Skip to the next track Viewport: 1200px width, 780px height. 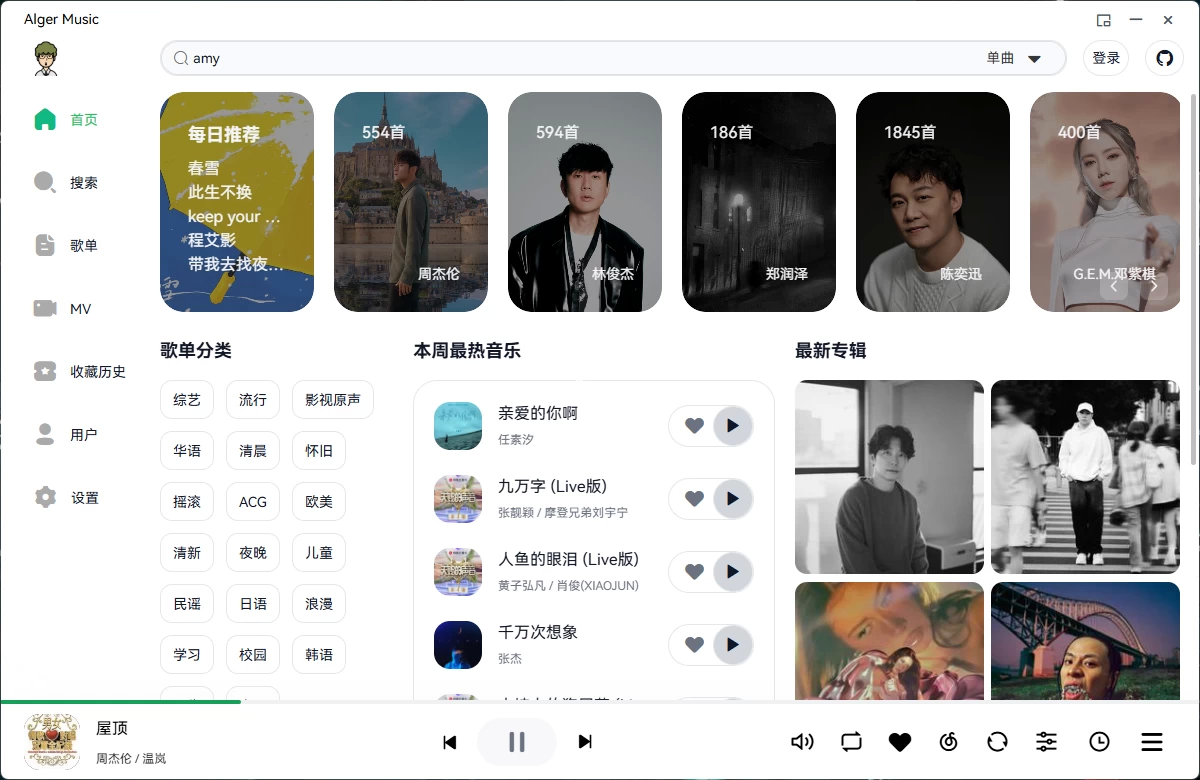(x=585, y=741)
